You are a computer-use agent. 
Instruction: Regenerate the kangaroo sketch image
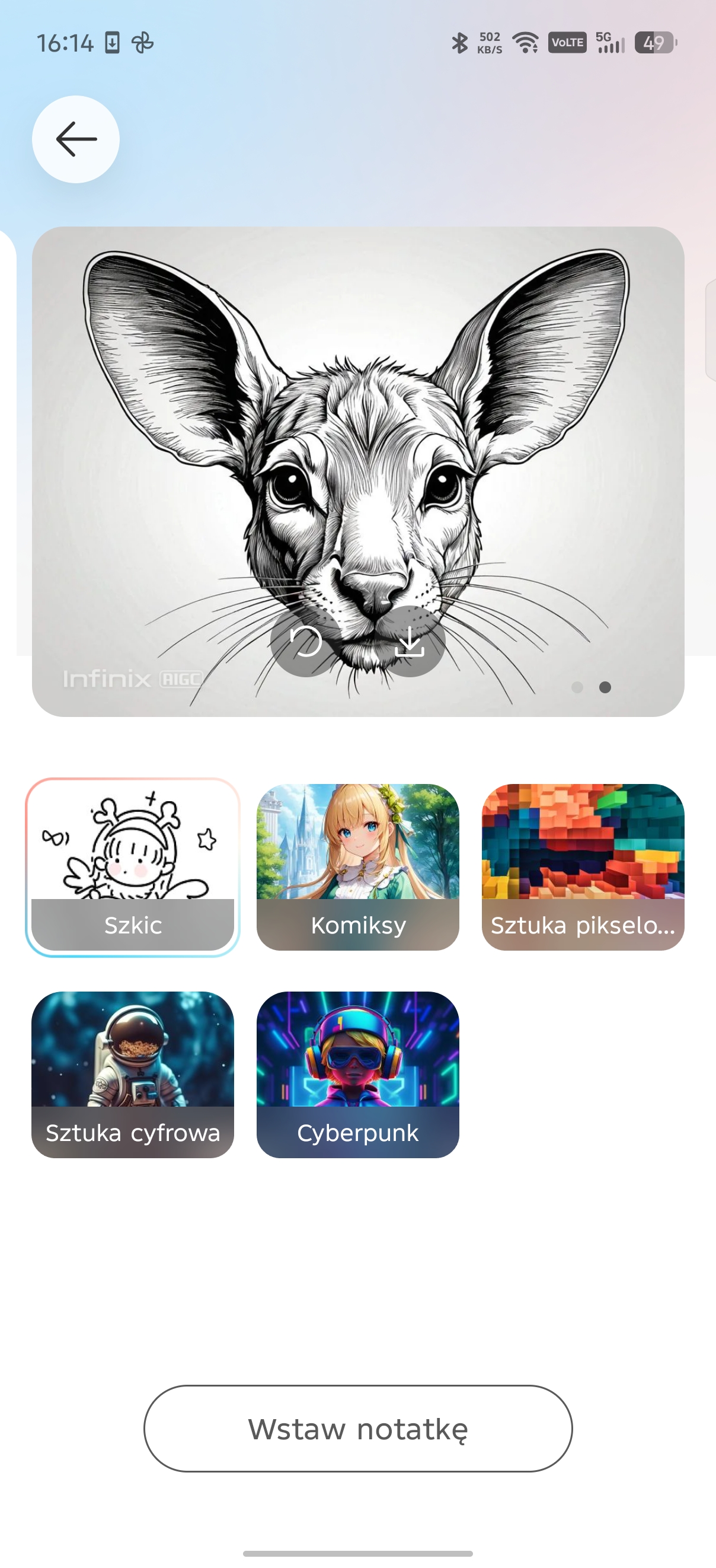pyautogui.click(x=305, y=642)
